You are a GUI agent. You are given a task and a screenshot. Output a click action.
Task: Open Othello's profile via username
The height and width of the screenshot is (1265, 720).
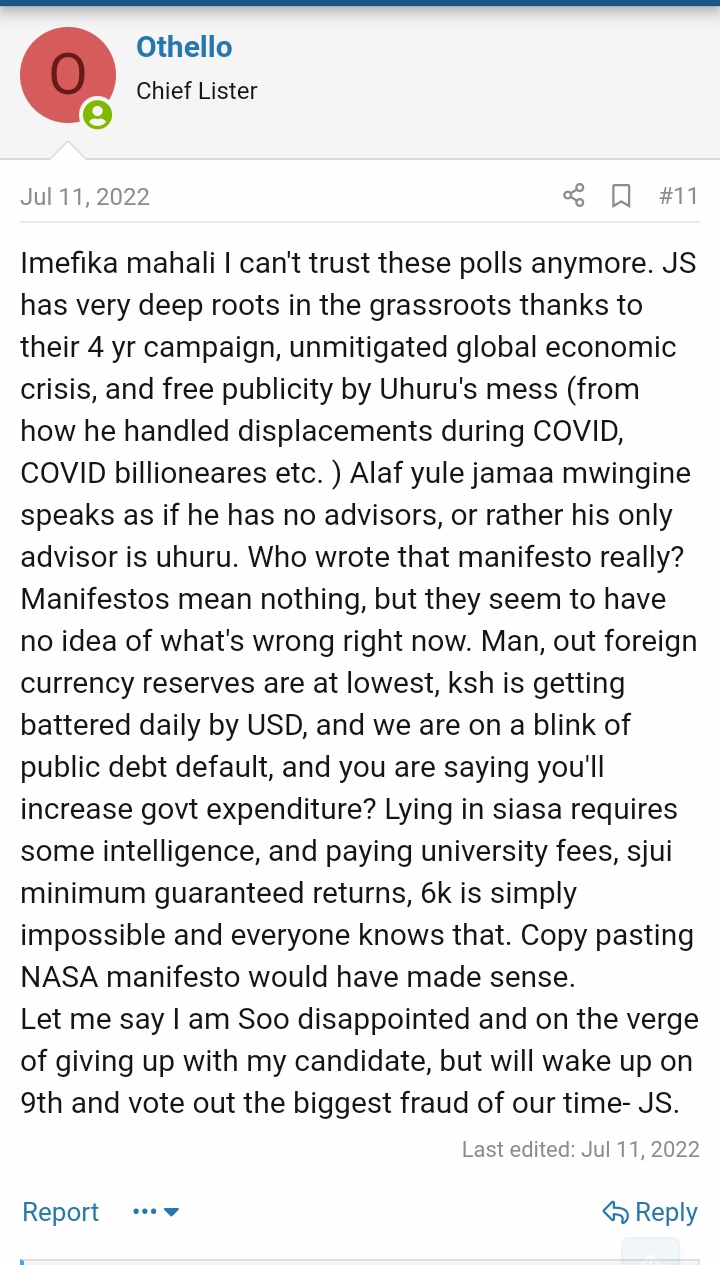(184, 47)
